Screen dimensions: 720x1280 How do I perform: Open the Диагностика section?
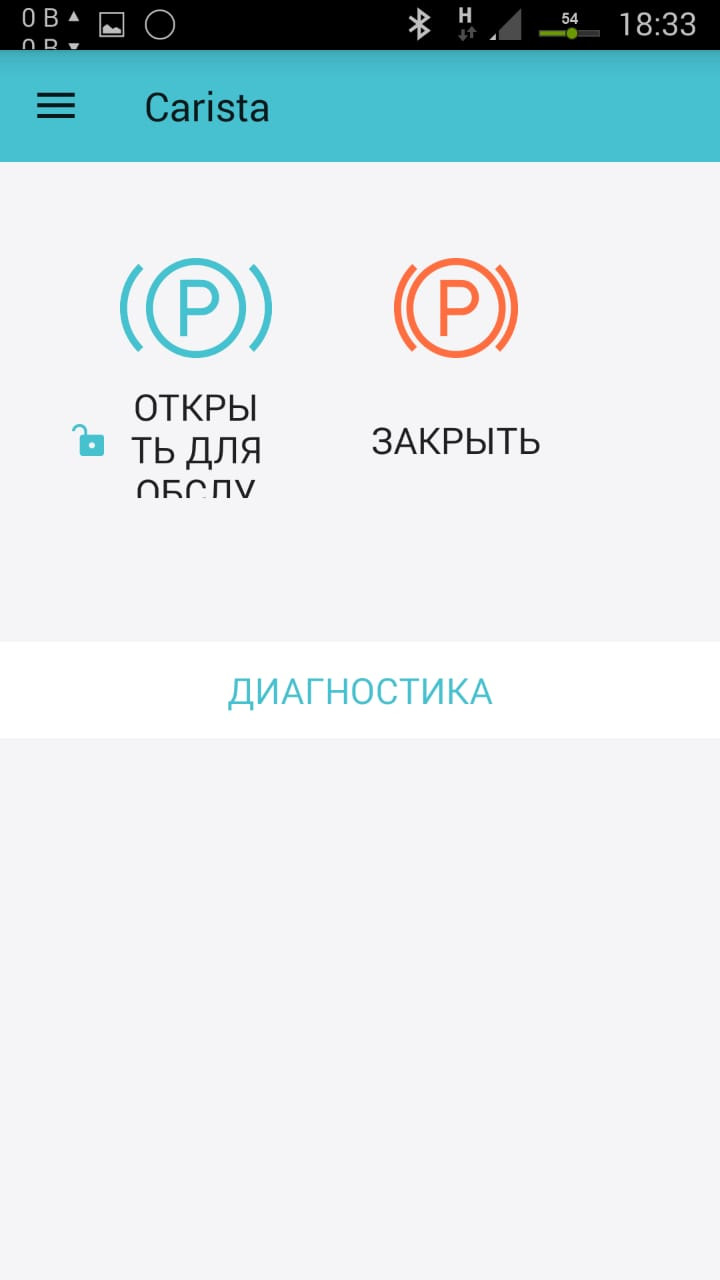[x=360, y=691]
